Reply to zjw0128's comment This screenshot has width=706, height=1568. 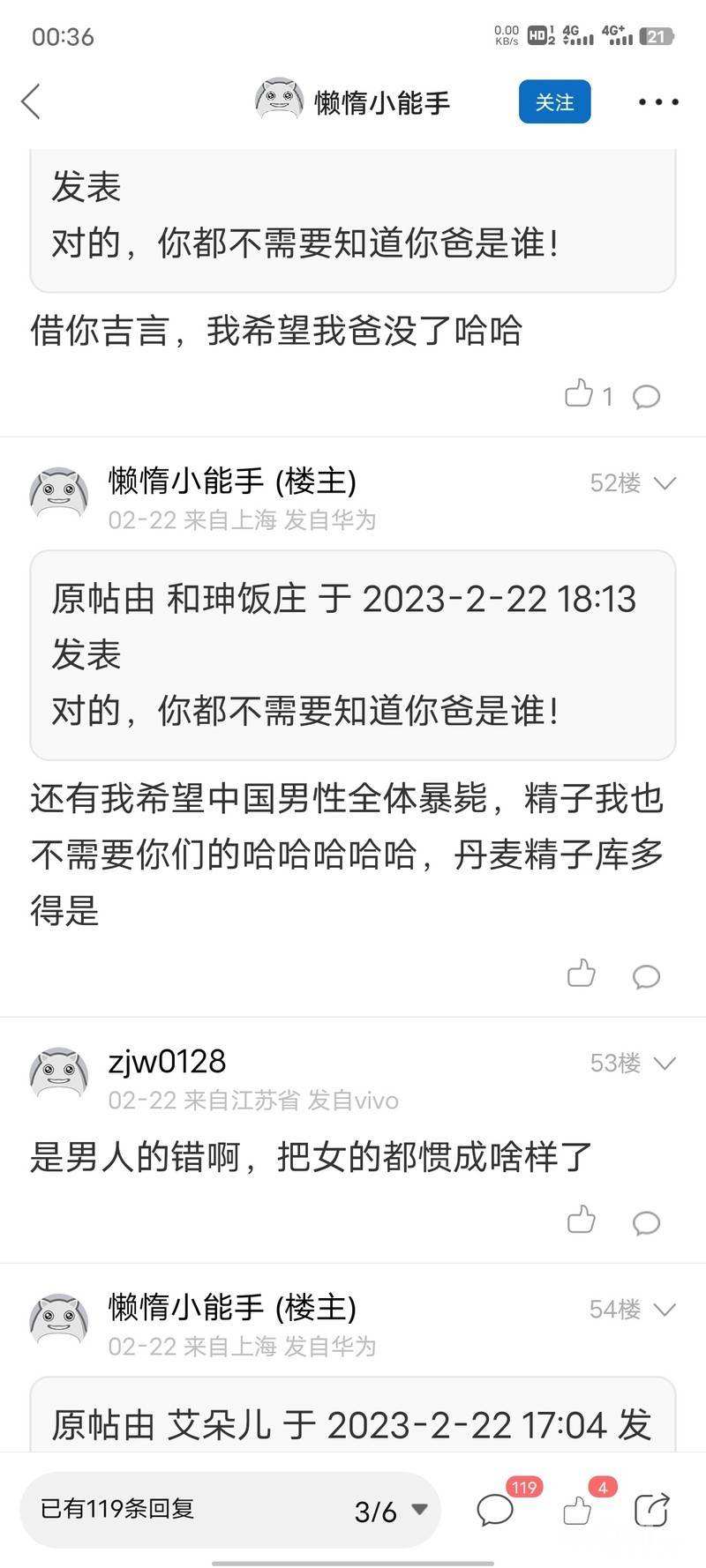(x=646, y=1222)
